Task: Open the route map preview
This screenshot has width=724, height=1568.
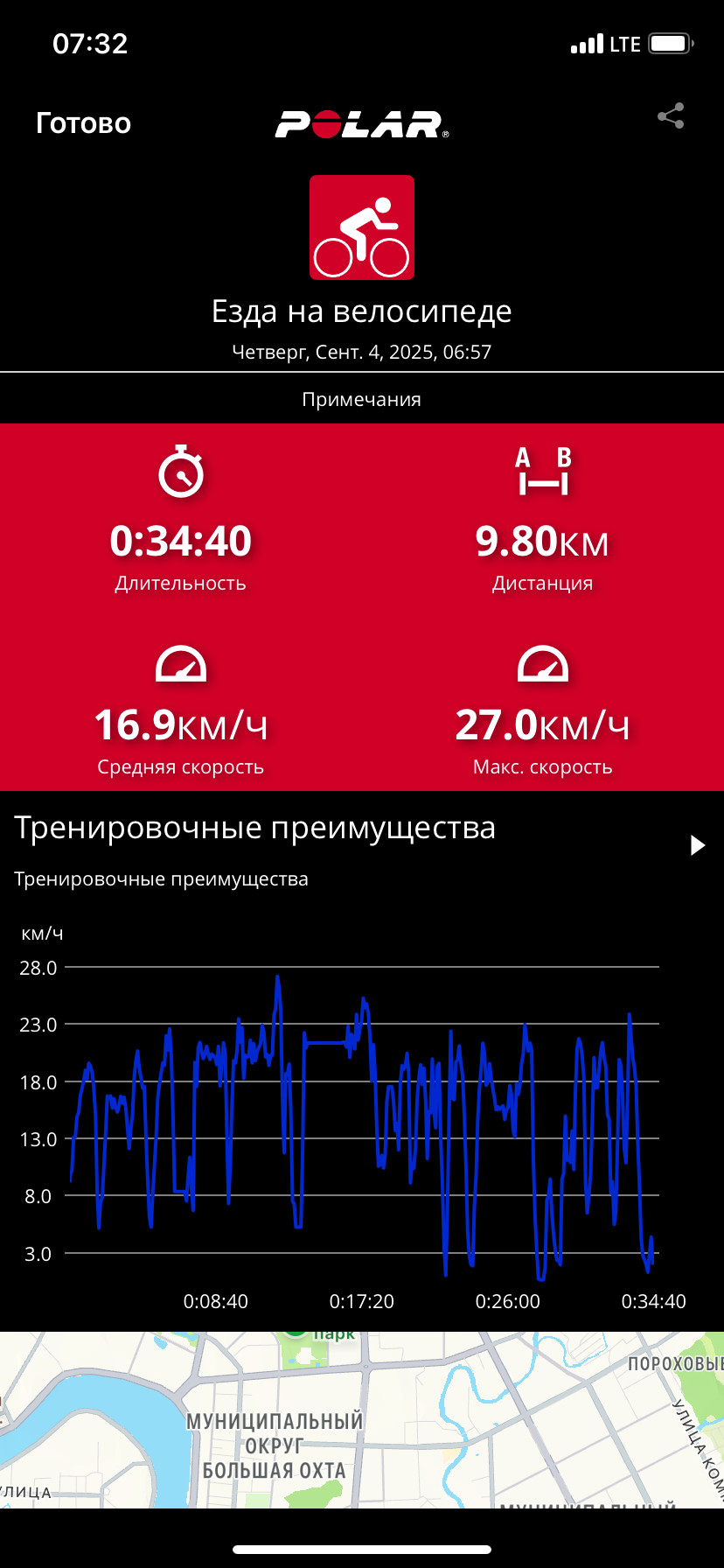Action: click(362, 1419)
